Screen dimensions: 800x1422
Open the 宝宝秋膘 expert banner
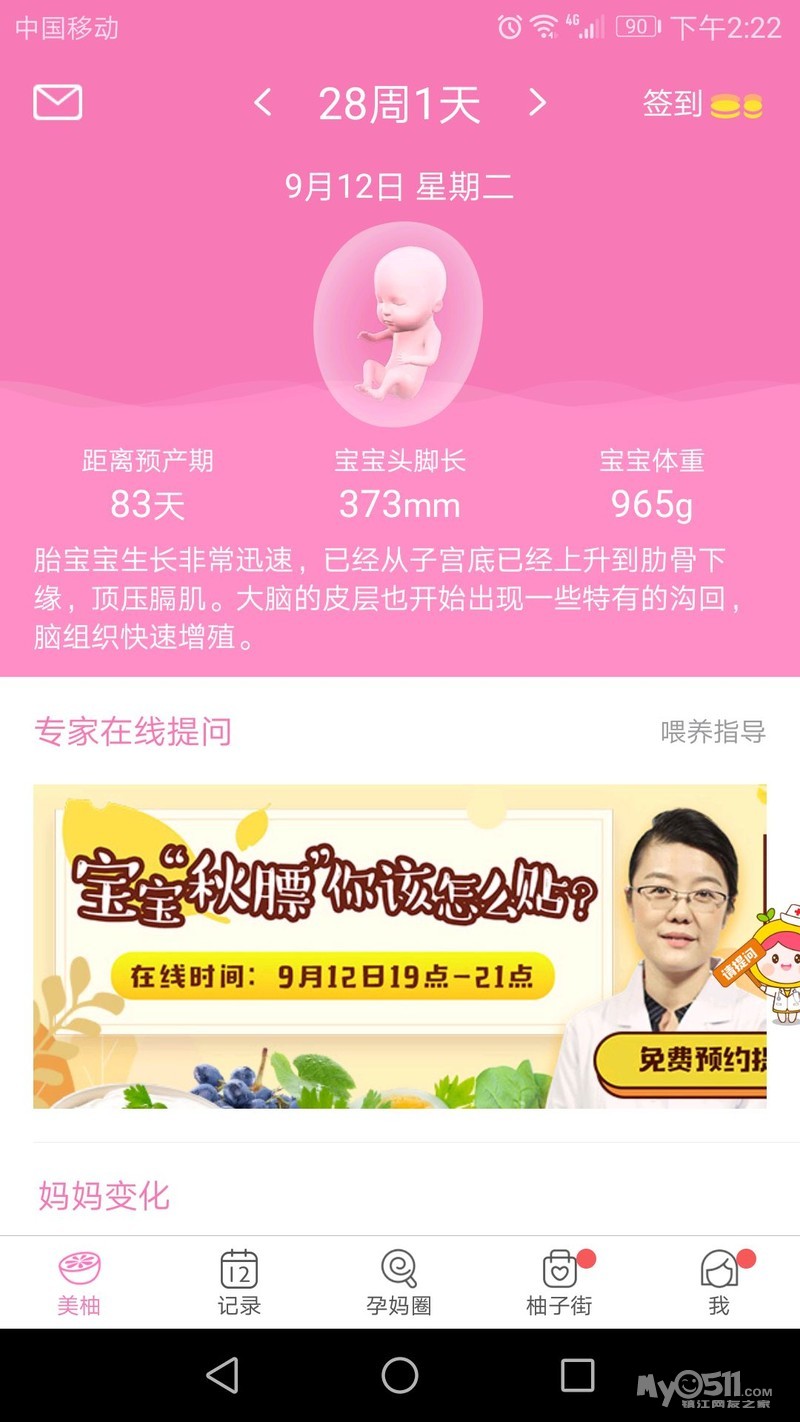[400, 946]
